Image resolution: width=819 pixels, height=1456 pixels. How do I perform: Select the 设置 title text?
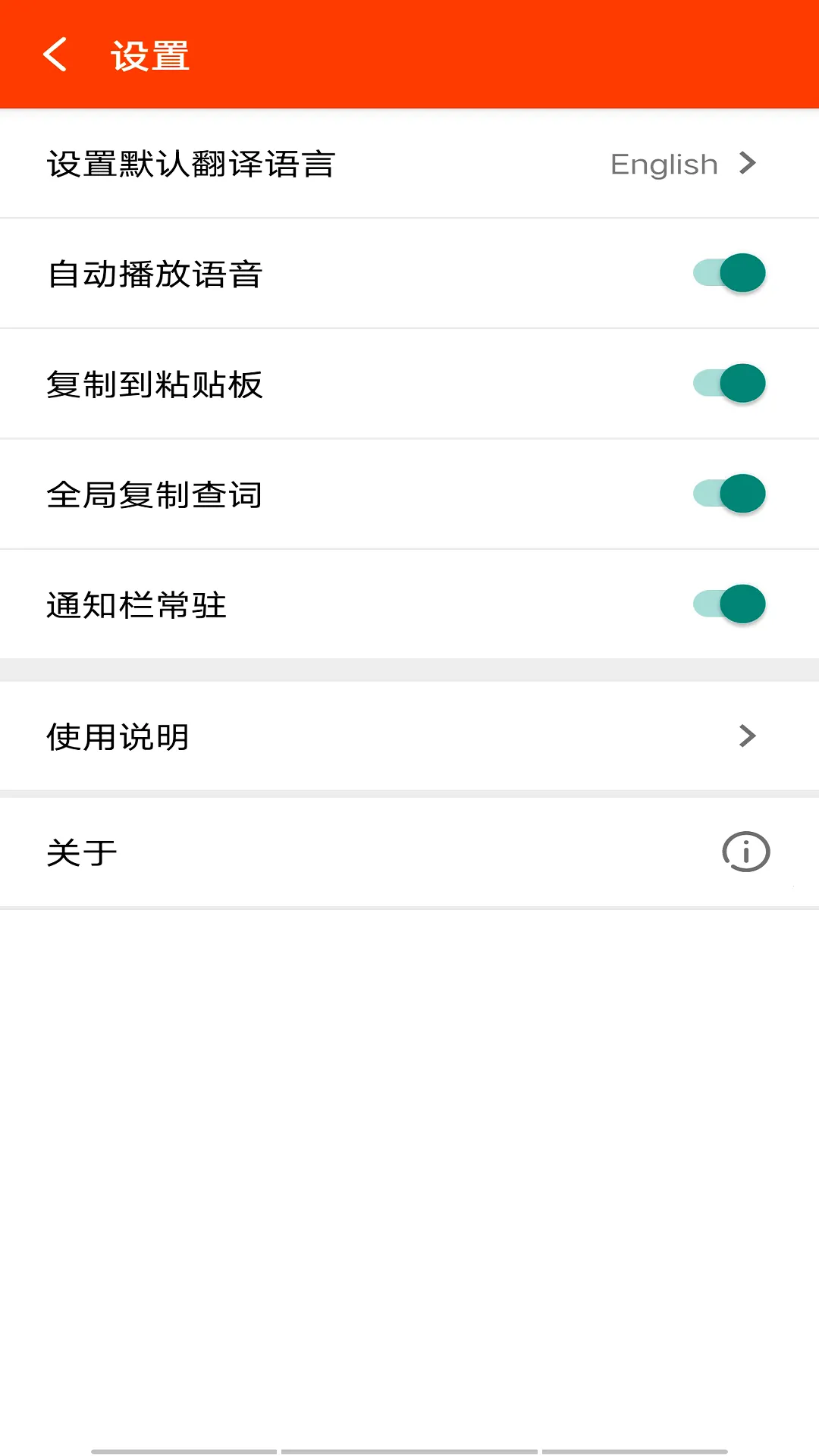[x=149, y=55]
